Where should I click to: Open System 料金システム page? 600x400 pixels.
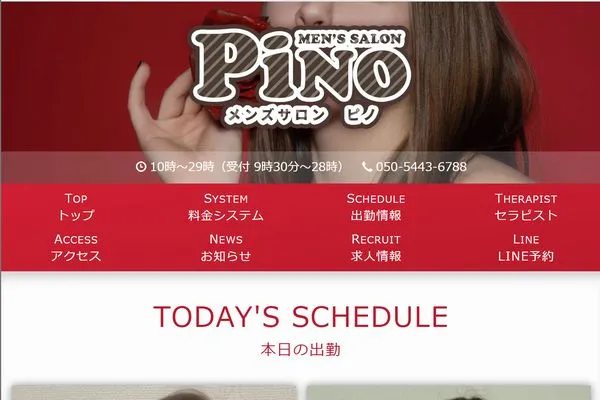(226, 207)
